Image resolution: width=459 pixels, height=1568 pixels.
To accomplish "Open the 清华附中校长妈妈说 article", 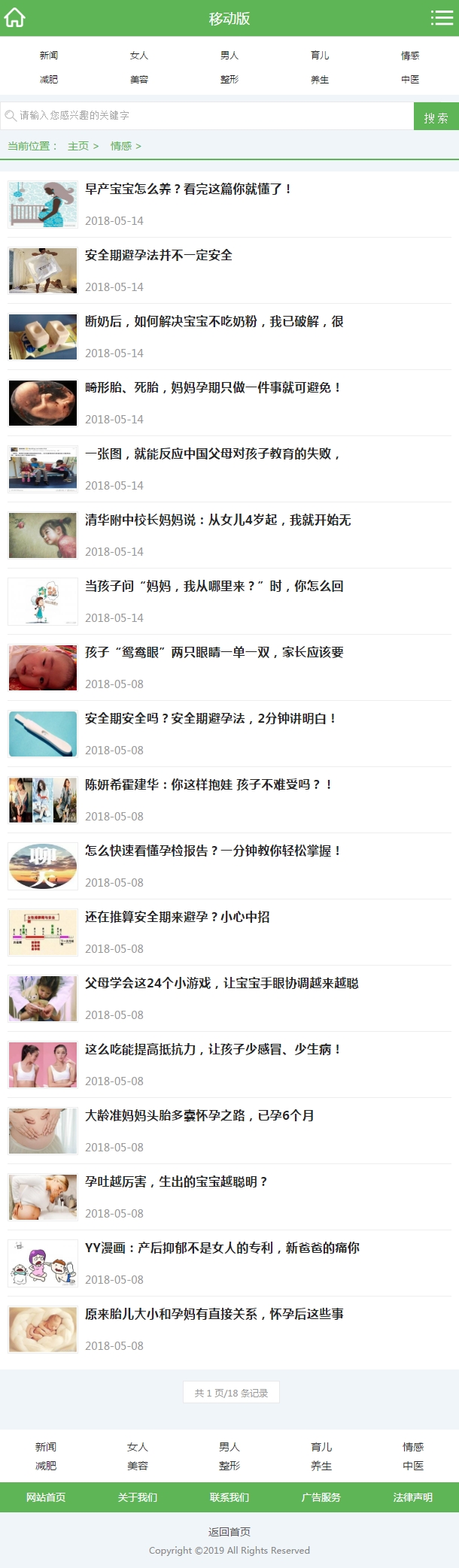I will (x=217, y=520).
